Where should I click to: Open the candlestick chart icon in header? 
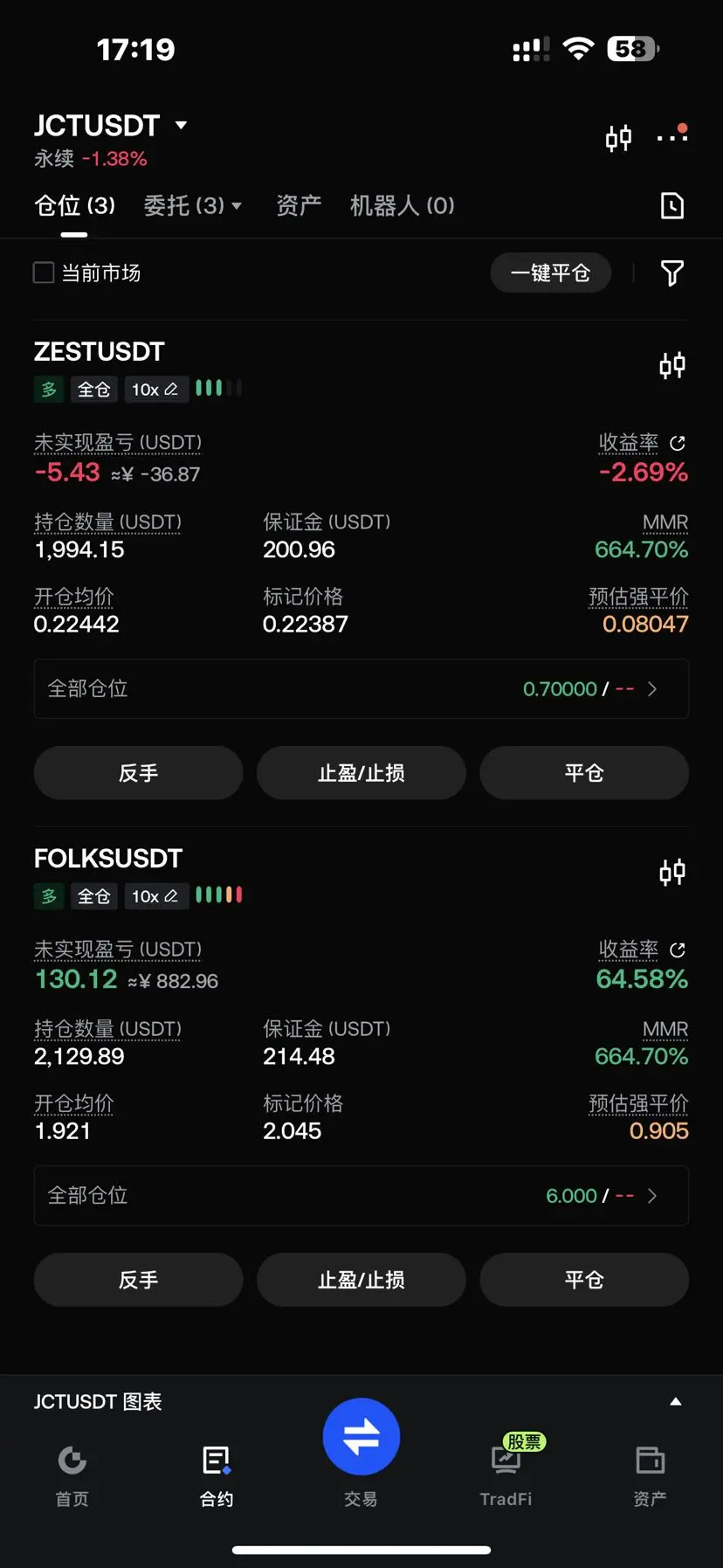[618, 138]
